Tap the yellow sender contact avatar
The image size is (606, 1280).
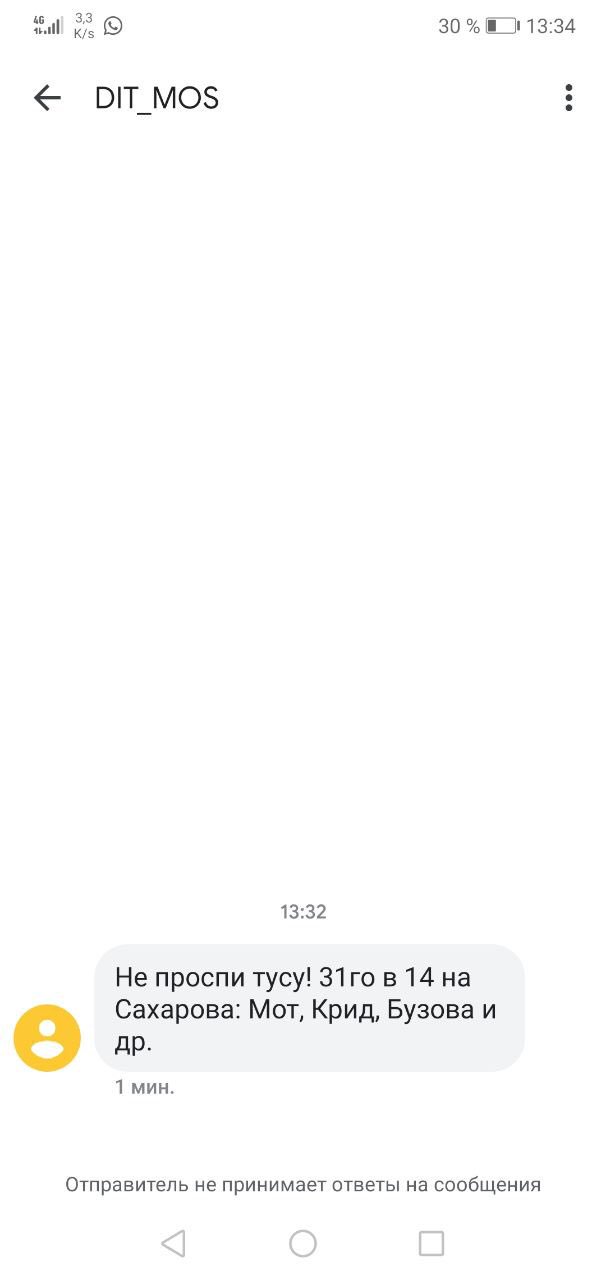[x=47, y=1038]
